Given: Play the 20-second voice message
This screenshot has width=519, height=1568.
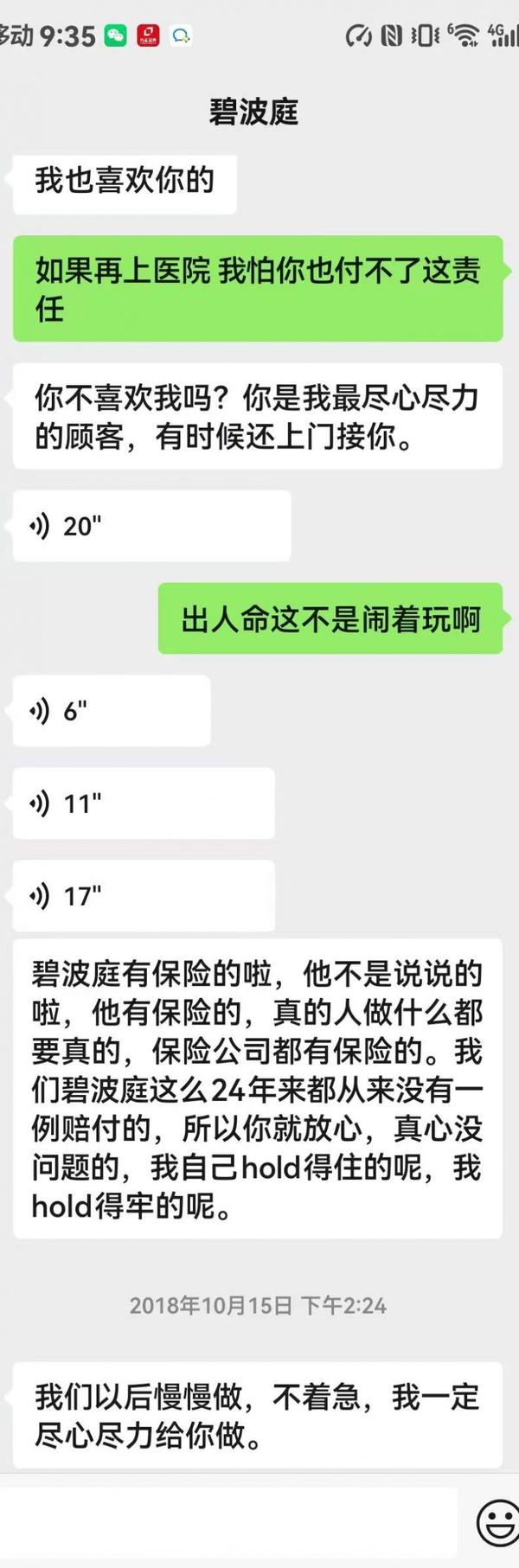Looking at the screenshot, I should point(151,526).
